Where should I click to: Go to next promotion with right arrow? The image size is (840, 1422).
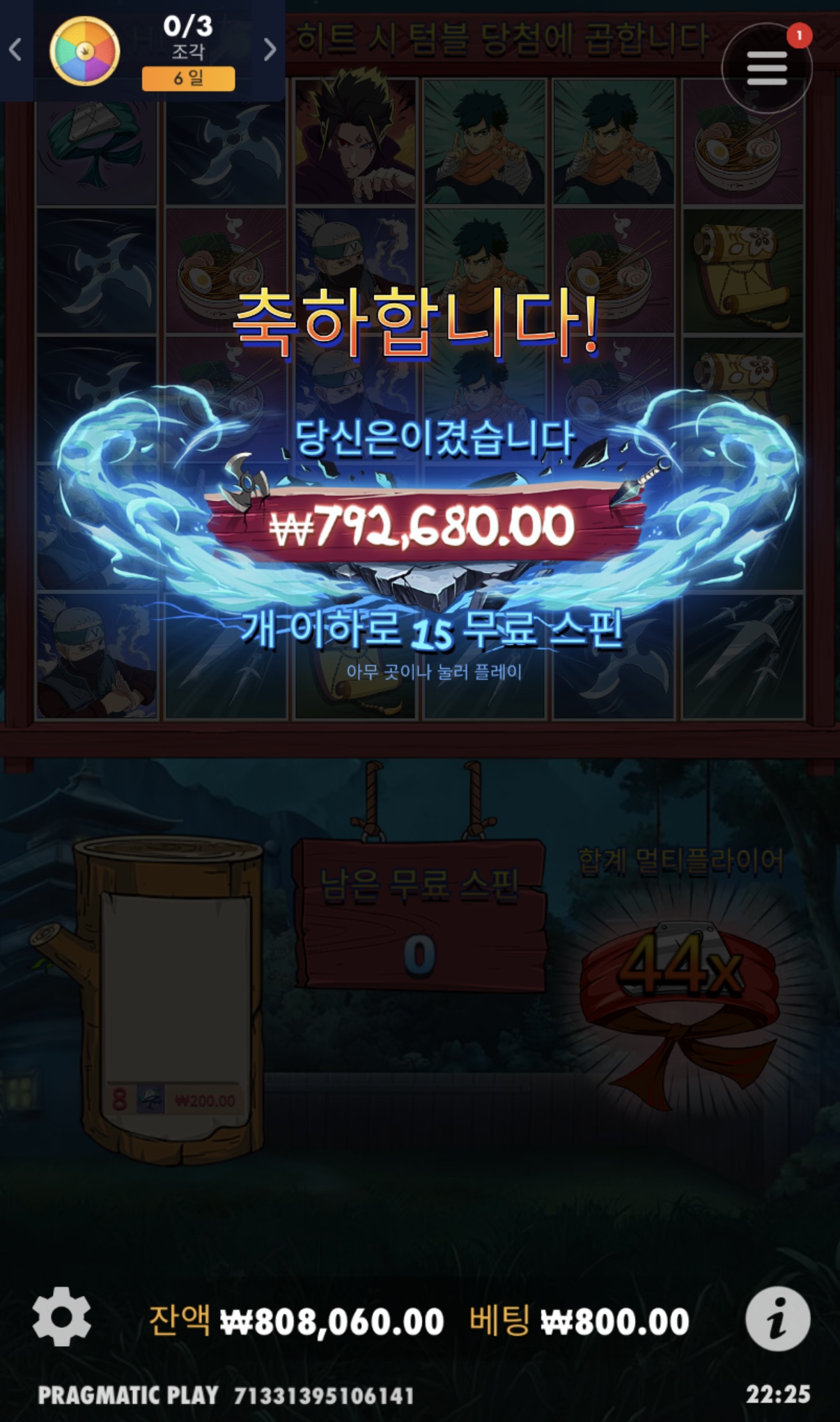(270, 49)
